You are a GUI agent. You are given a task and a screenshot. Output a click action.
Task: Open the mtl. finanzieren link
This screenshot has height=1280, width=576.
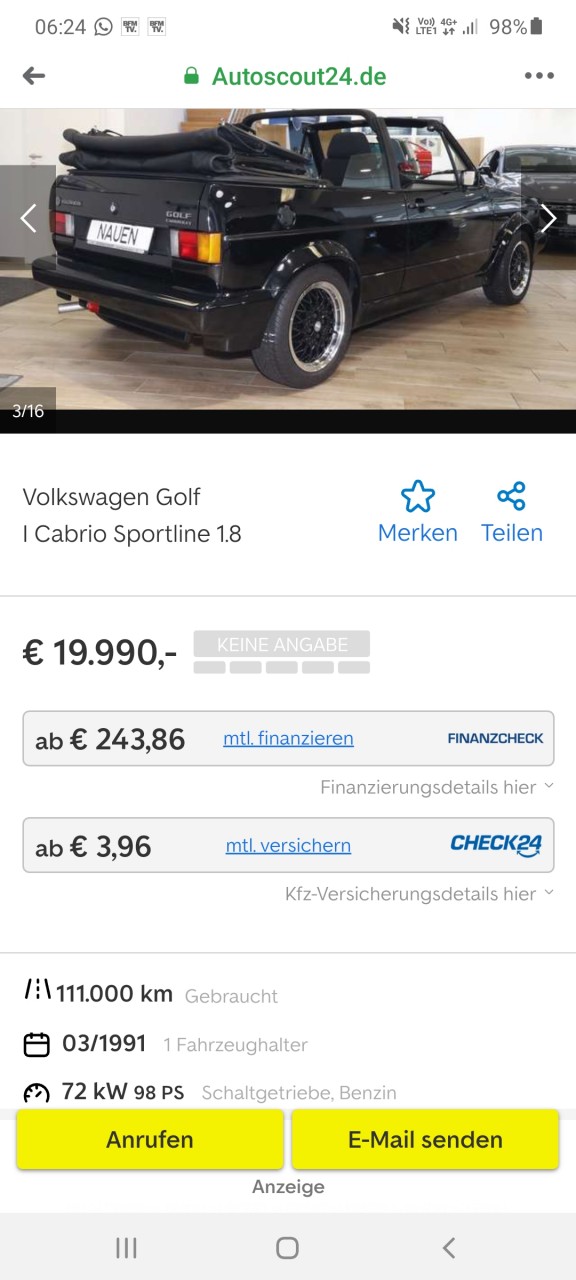point(288,739)
